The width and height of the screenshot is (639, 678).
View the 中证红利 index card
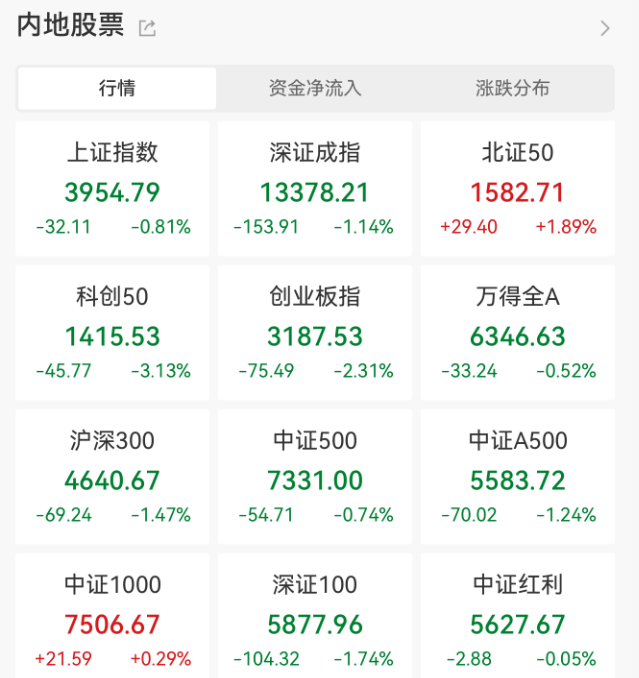point(517,620)
